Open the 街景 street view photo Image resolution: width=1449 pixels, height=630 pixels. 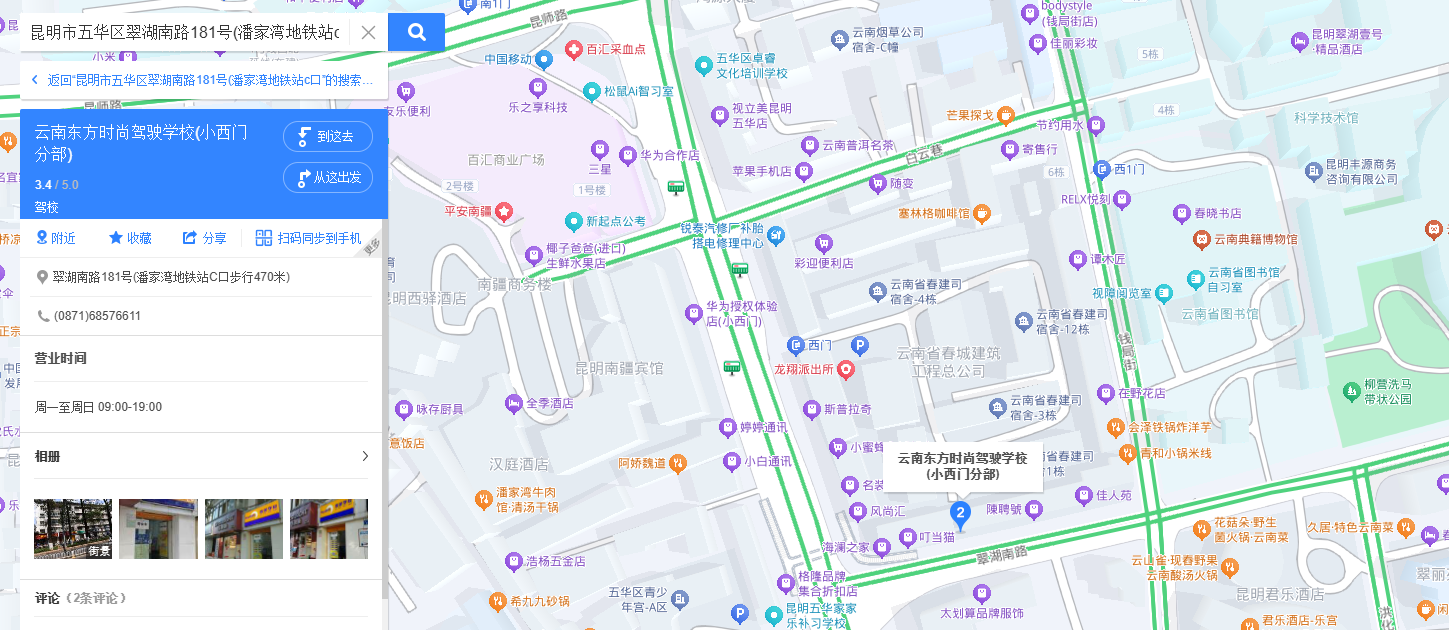pyautogui.click(x=73, y=528)
